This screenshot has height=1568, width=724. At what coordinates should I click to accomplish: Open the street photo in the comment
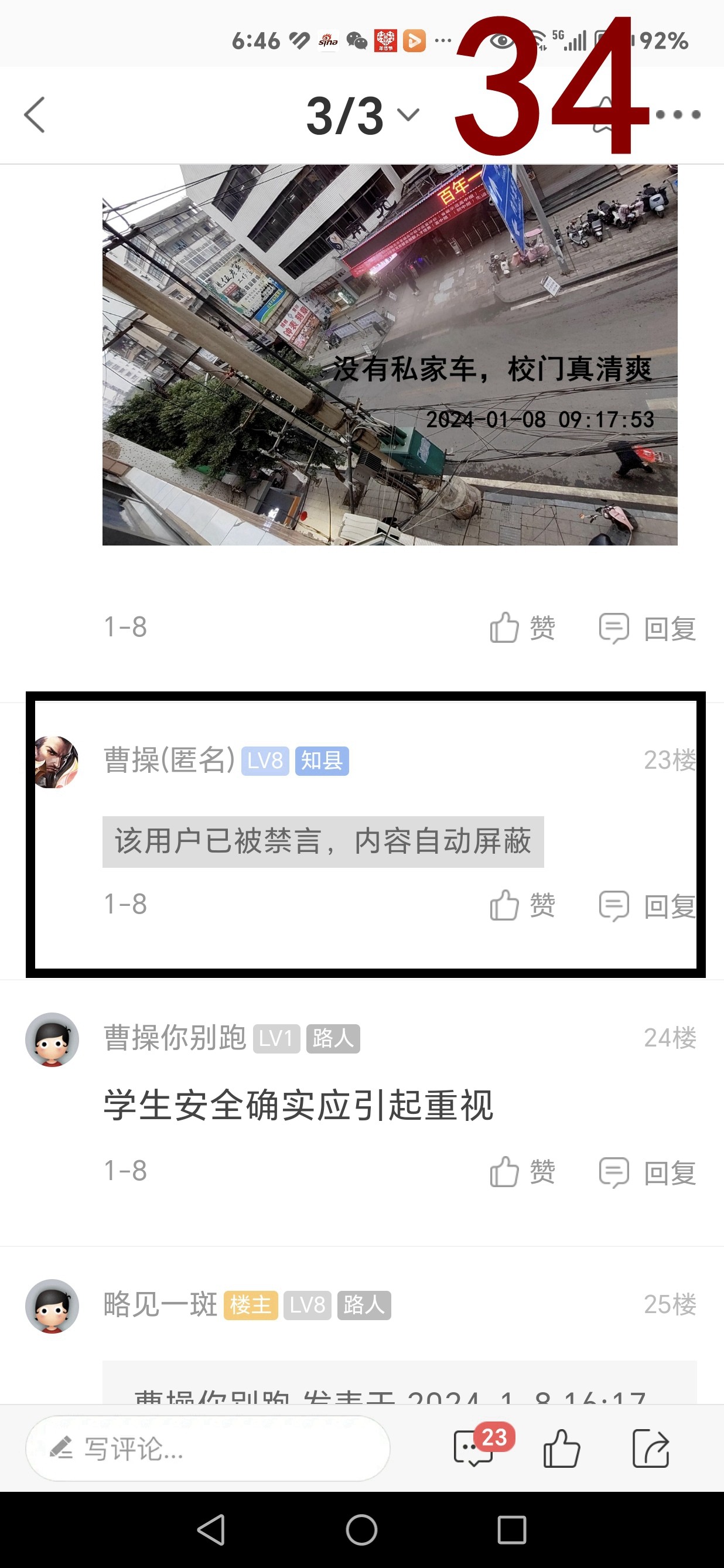tap(390, 354)
